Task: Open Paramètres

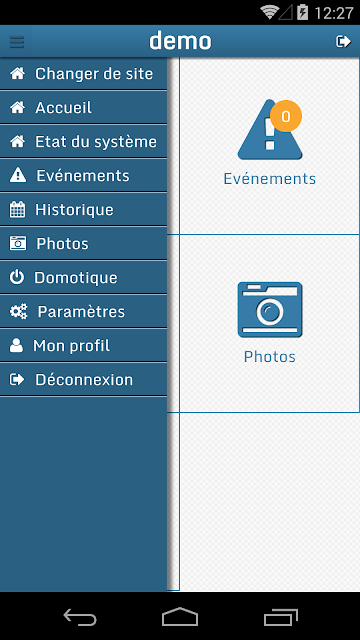Action: pos(83,312)
